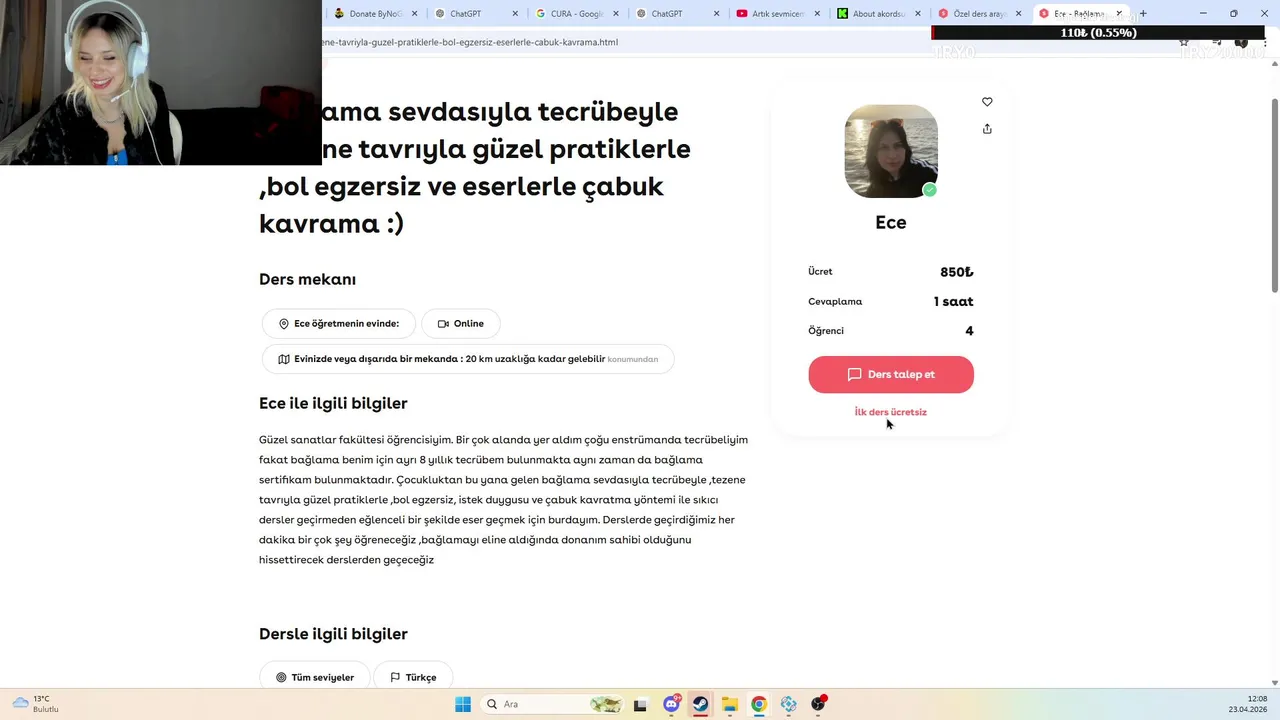Screen dimensions: 1280x720
Task: Switch to the Özel ders browser tab
Action: (x=977, y=14)
